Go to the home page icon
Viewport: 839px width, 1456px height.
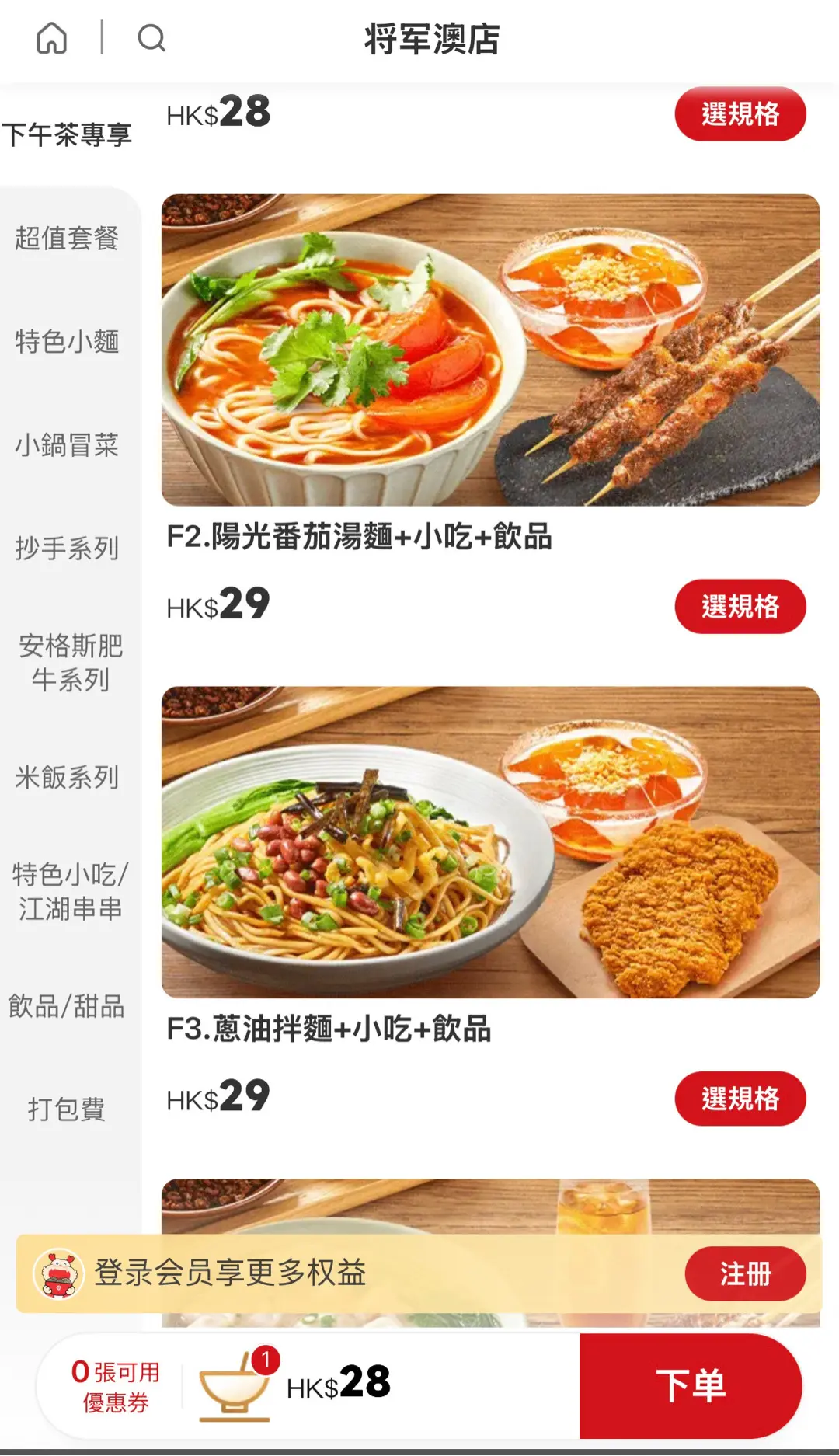pos(52,38)
